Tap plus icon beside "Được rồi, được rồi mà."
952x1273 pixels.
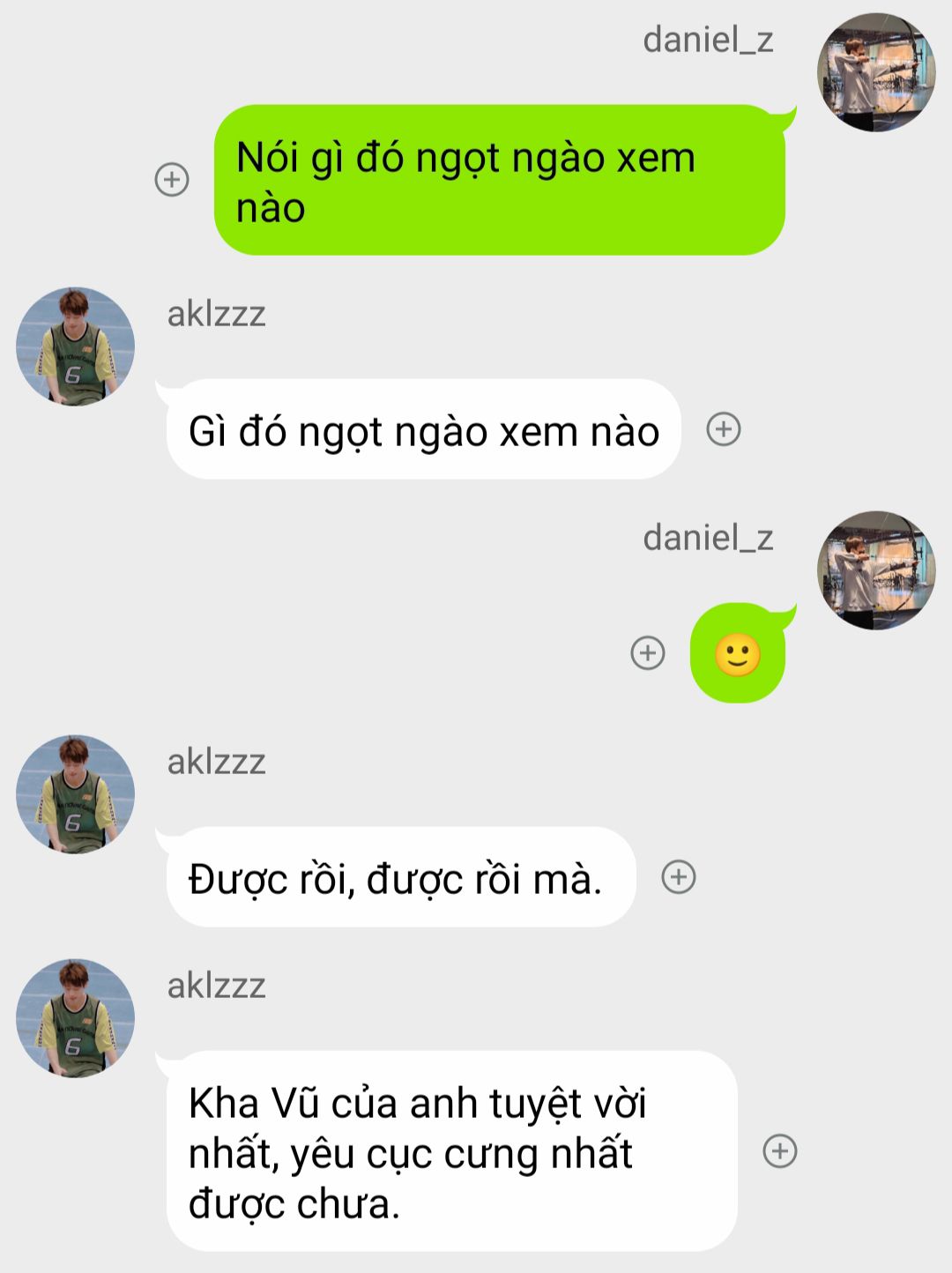point(679,877)
